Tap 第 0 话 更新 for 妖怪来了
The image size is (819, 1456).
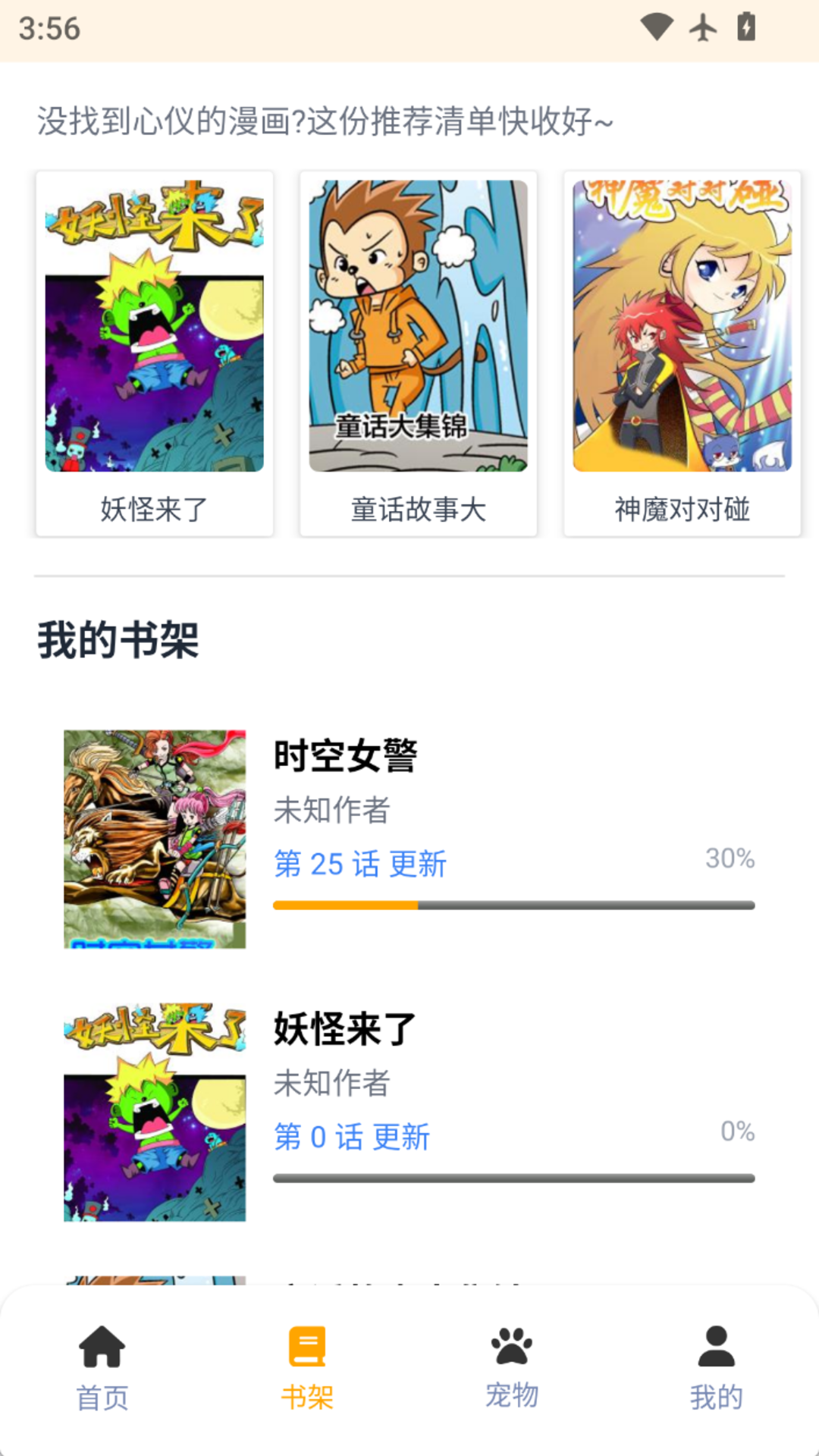(x=351, y=1137)
